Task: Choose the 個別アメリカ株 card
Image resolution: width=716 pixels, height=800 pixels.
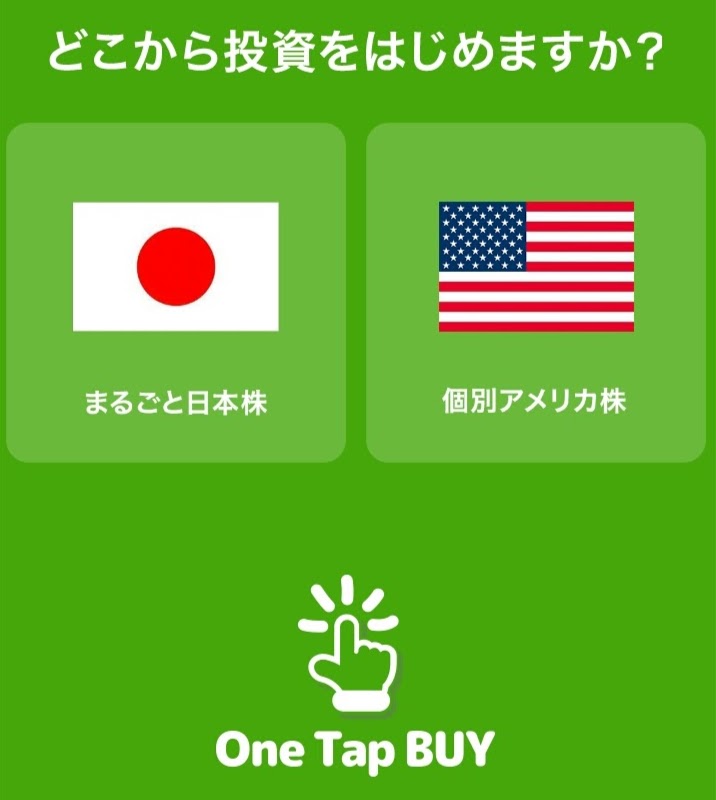Action: tap(536, 293)
